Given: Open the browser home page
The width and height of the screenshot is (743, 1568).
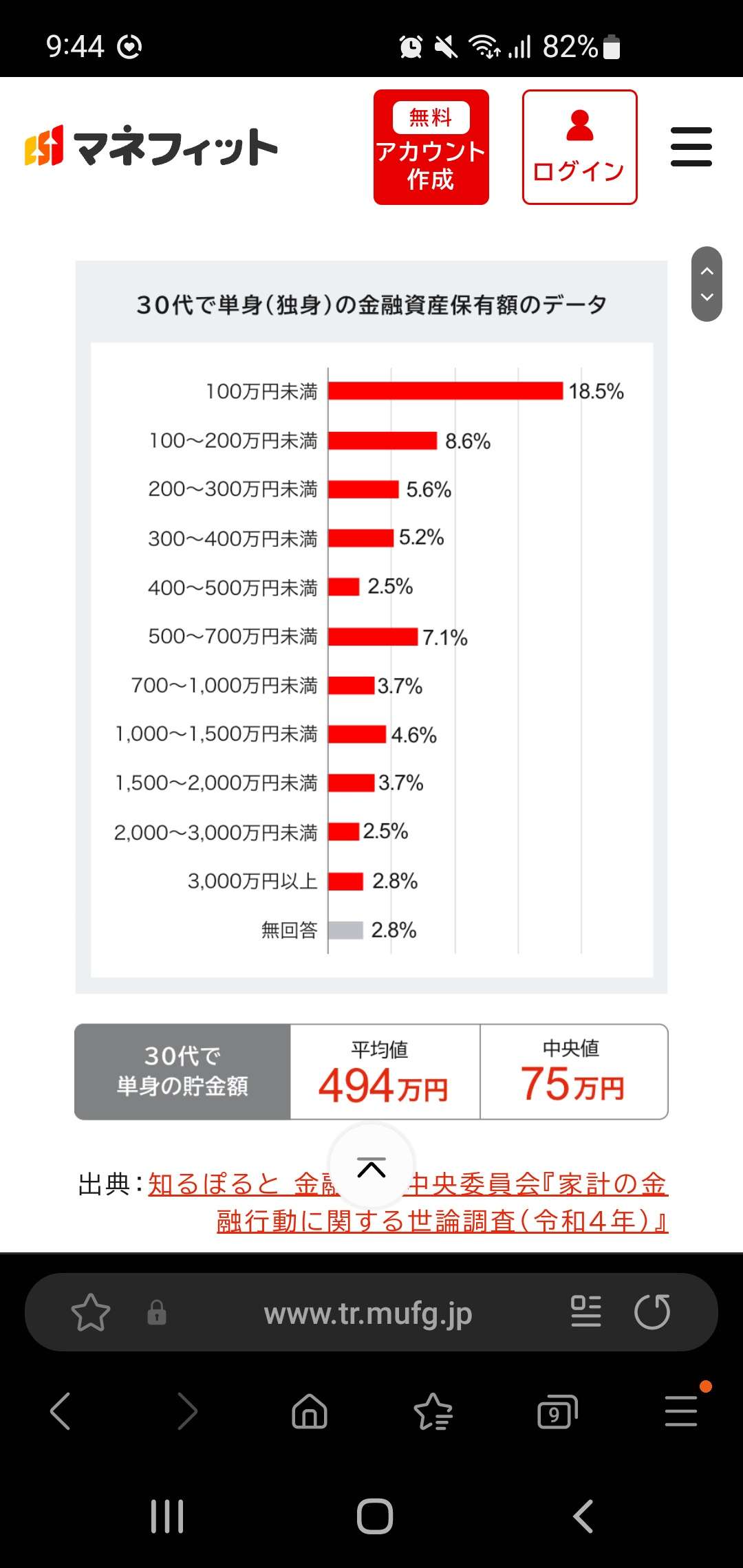Looking at the screenshot, I should tap(310, 1412).
